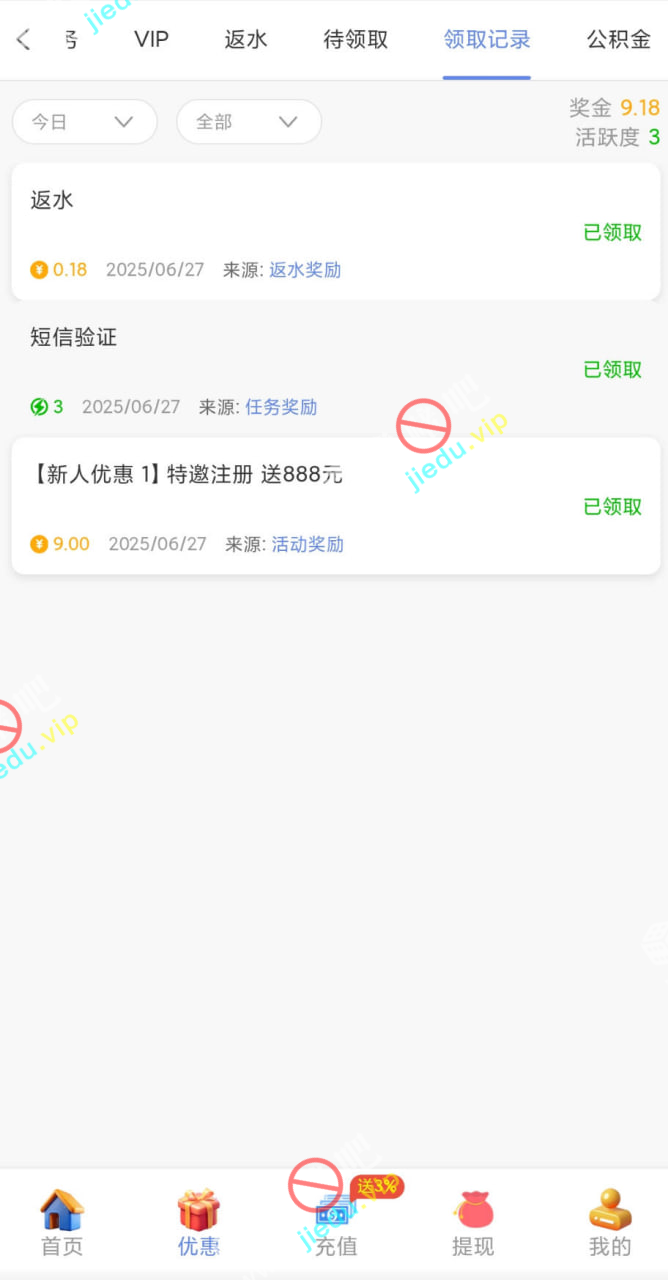Open the 待领取 tab
The height and width of the screenshot is (1280, 668).
(356, 40)
